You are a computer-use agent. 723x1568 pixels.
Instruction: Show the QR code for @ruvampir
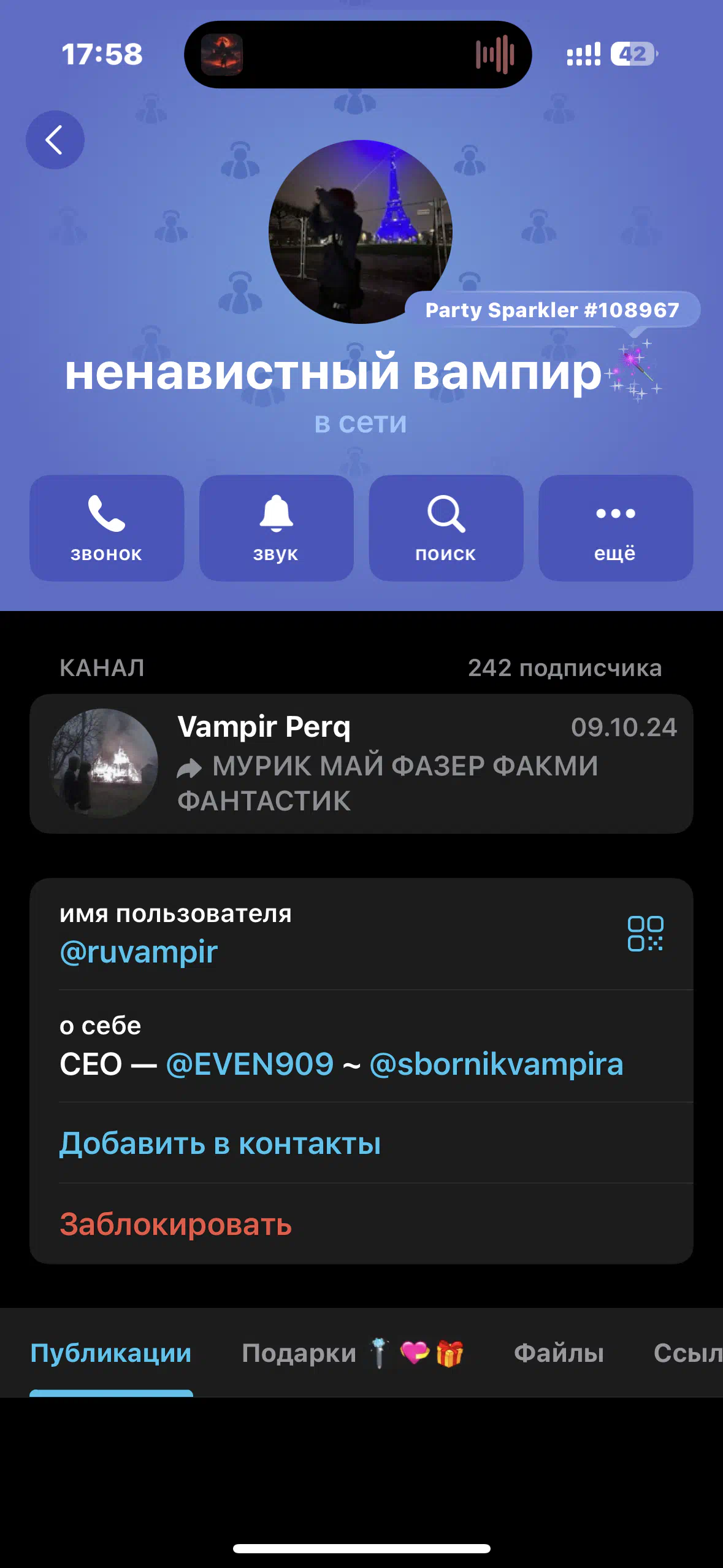pyautogui.click(x=645, y=934)
